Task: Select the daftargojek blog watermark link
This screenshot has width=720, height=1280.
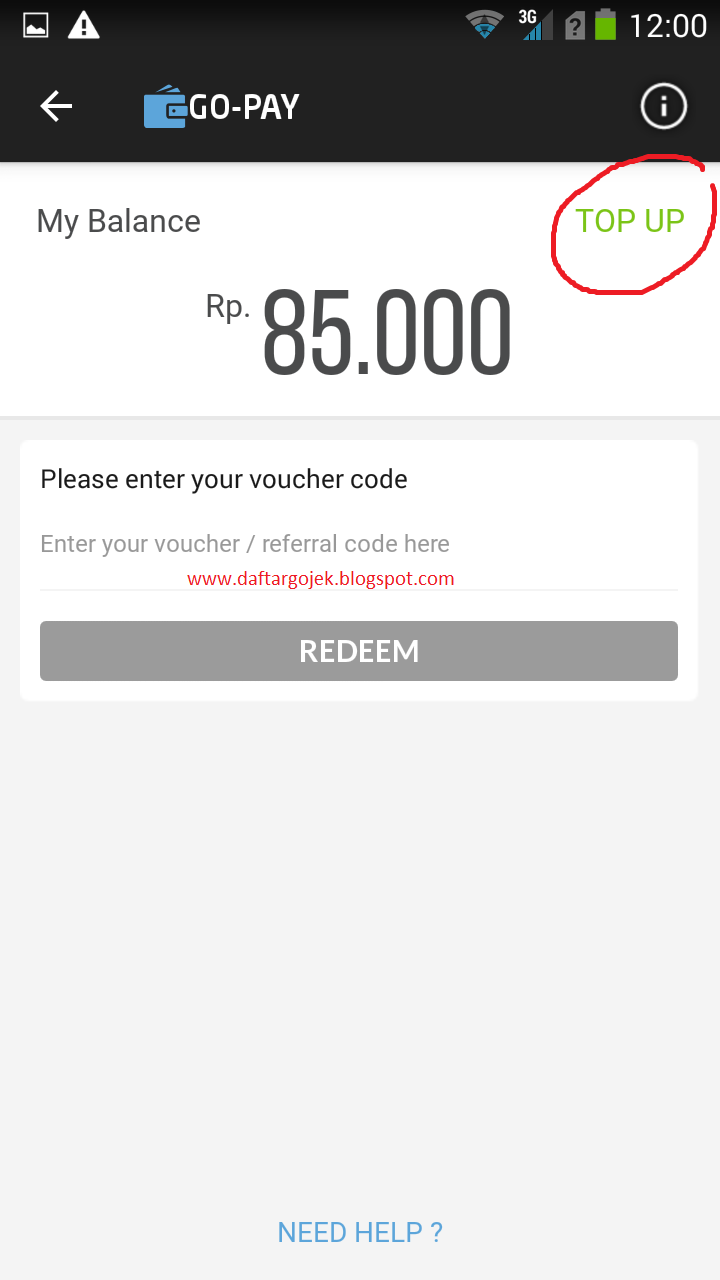Action: pyautogui.click(x=320, y=578)
